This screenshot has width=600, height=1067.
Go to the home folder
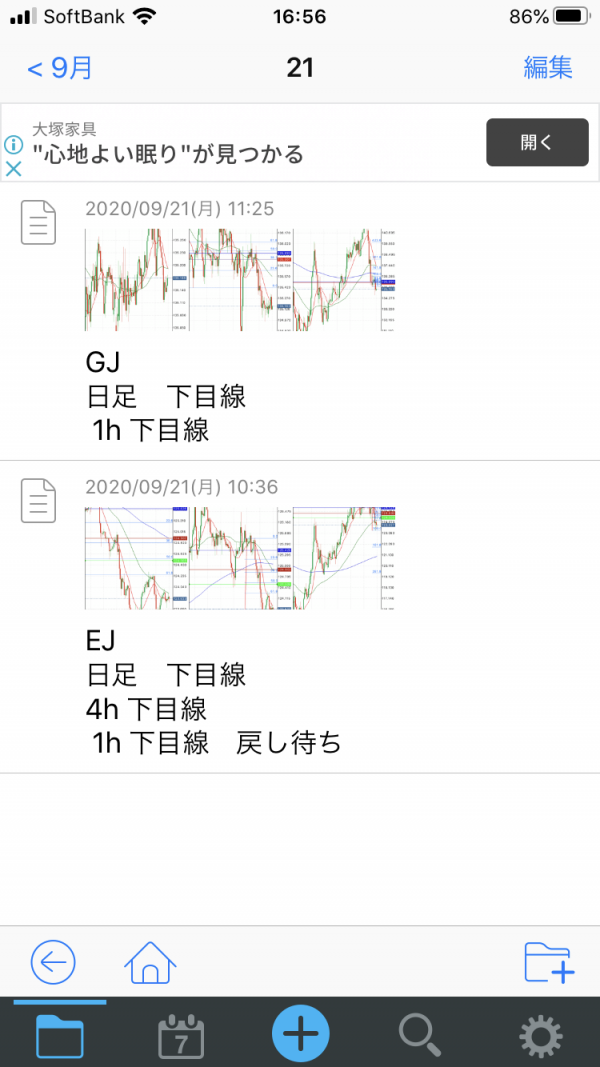[150, 962]
